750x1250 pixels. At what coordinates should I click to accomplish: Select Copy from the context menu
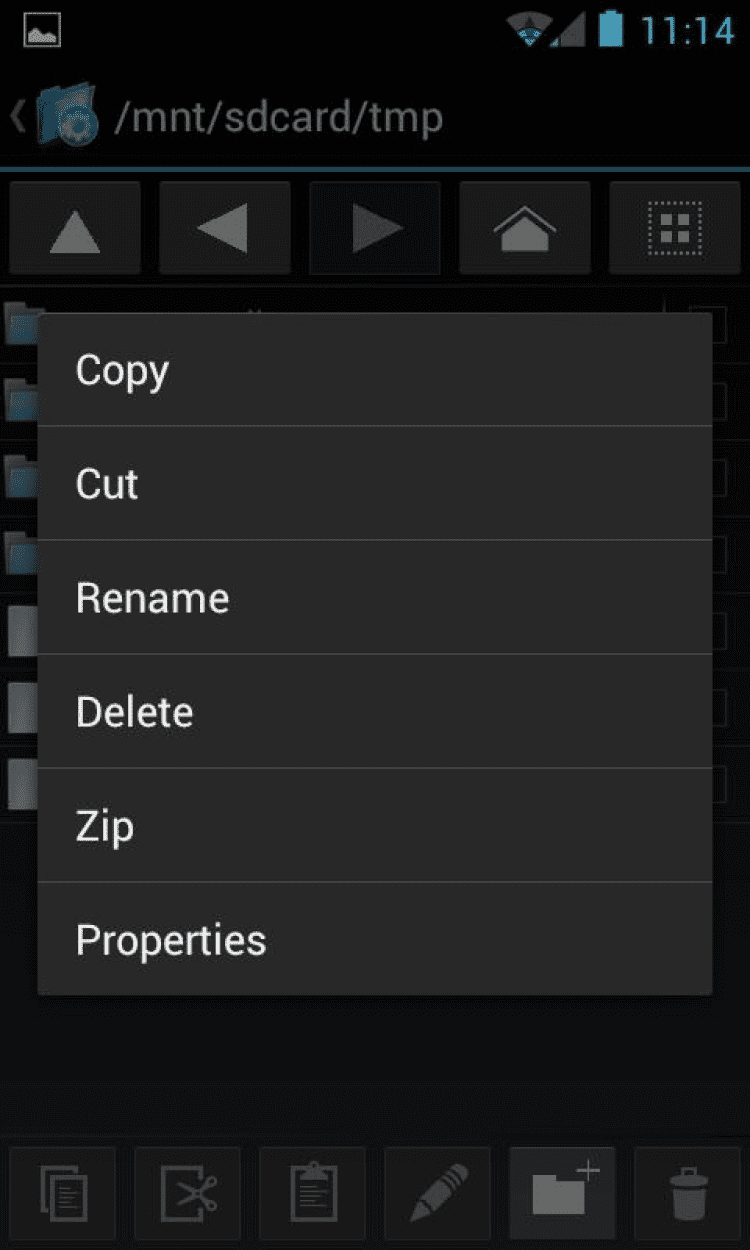coord(374,370)
